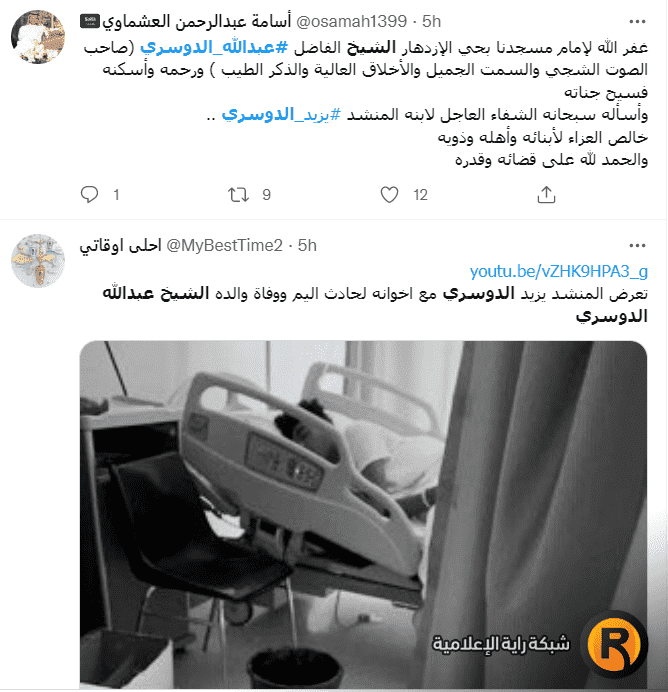Retweet osamah1399's tweet
The width and height of the screenshot is (668, 692).
click(238, 195)
